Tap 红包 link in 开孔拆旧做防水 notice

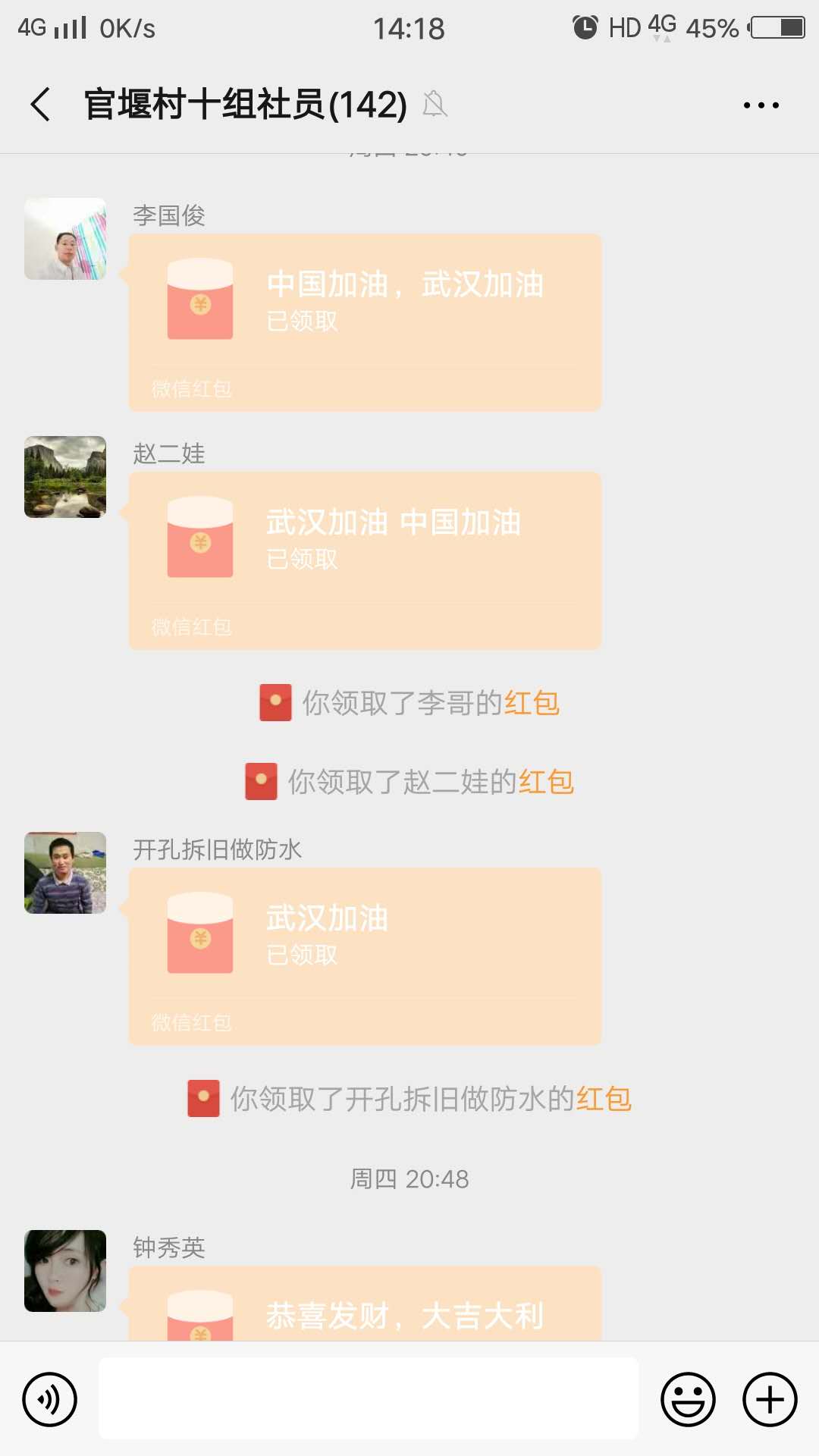[x=604, y=1099]
